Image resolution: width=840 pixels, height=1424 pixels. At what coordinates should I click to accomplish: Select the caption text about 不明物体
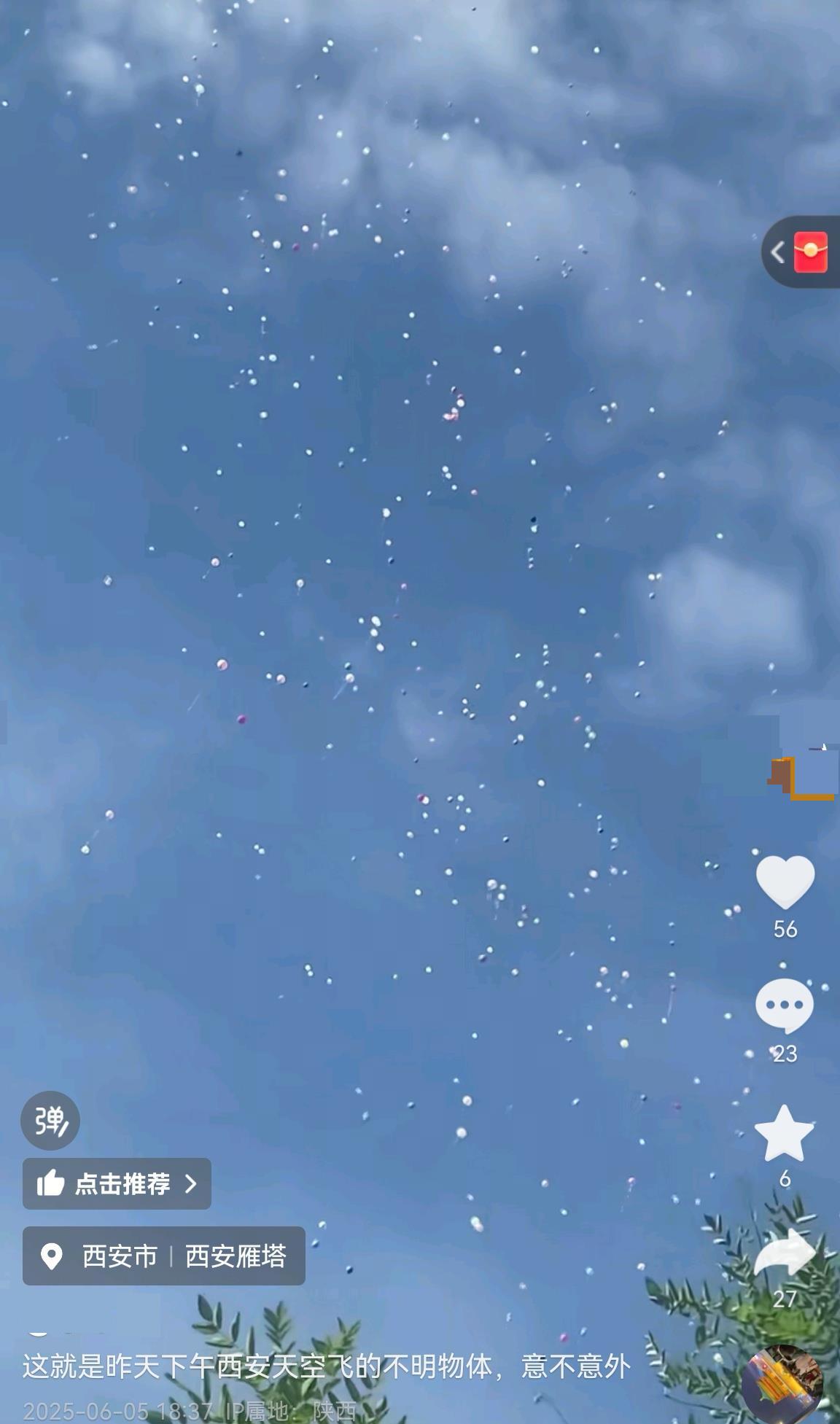(328, 1365)
